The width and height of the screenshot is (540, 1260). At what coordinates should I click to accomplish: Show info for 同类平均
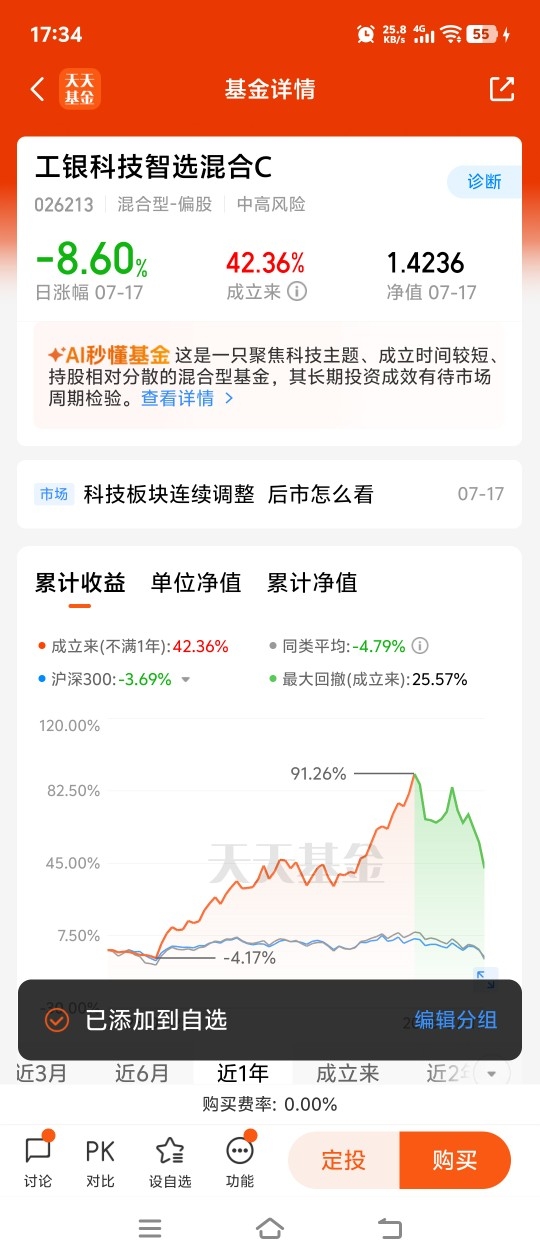pos(421,646)
